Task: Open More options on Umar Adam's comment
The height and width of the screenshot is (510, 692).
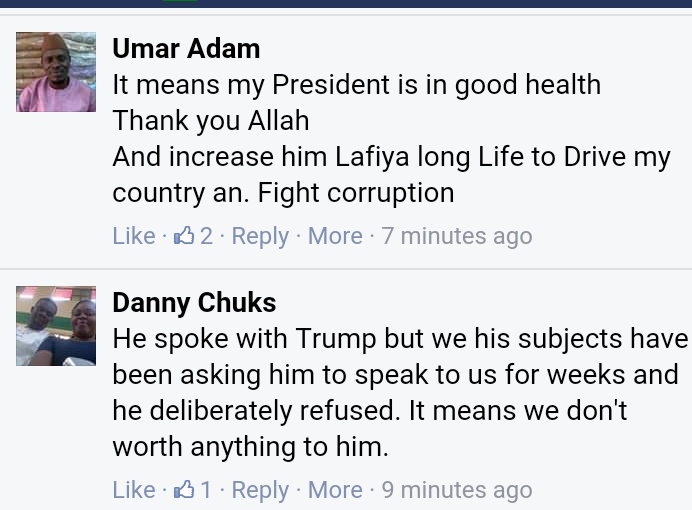Action: [334, 236]
